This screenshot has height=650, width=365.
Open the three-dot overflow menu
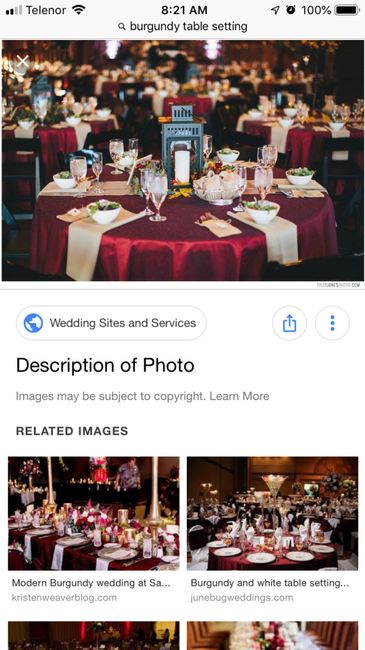332,323
